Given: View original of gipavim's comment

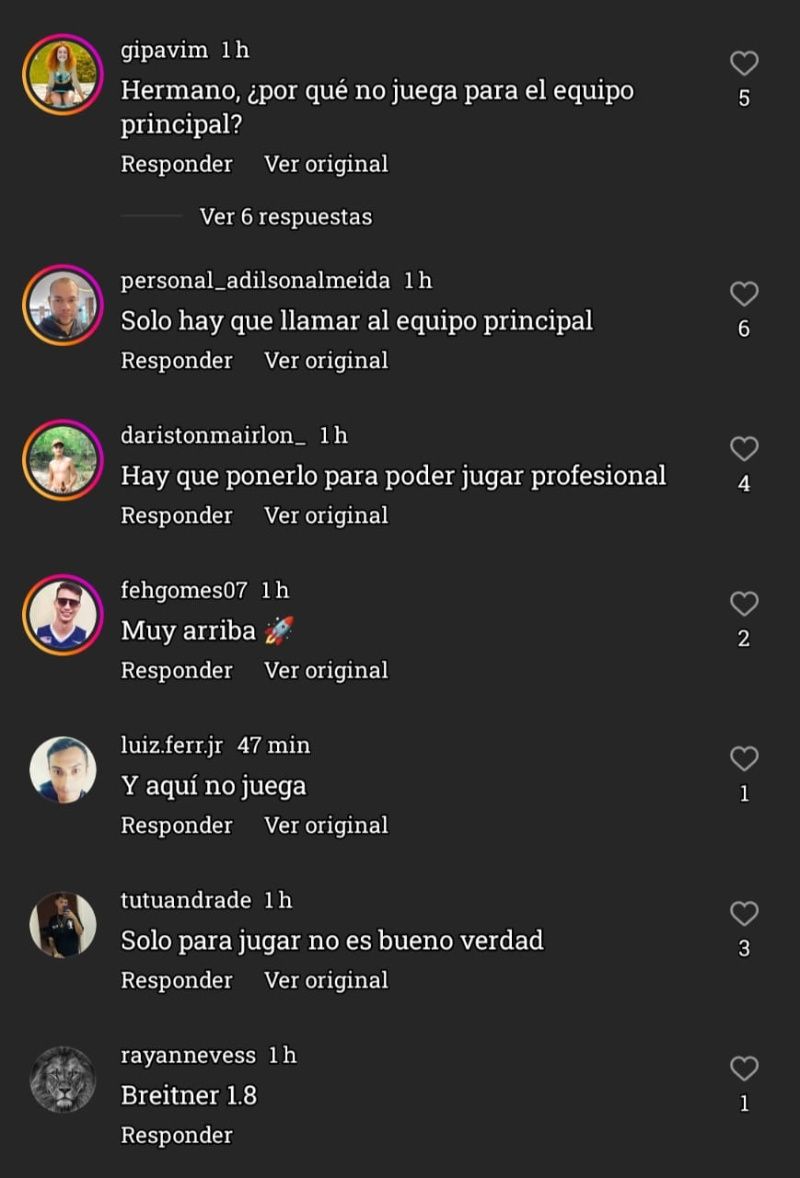Looking at the screenshot, I should point(326,164).
